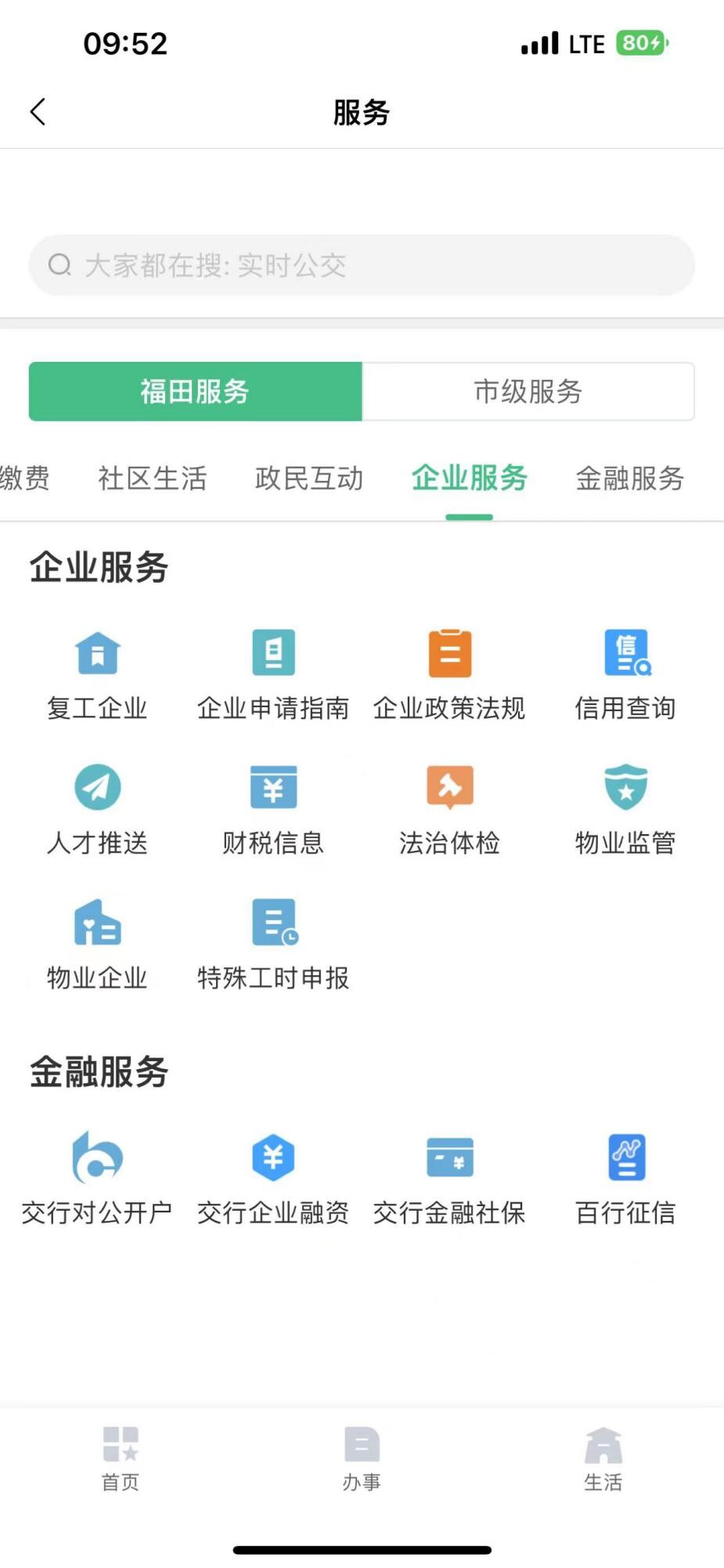The image size is (724, 1568).
Task: Switch to the 市级服务 segment
Action: 528,392
